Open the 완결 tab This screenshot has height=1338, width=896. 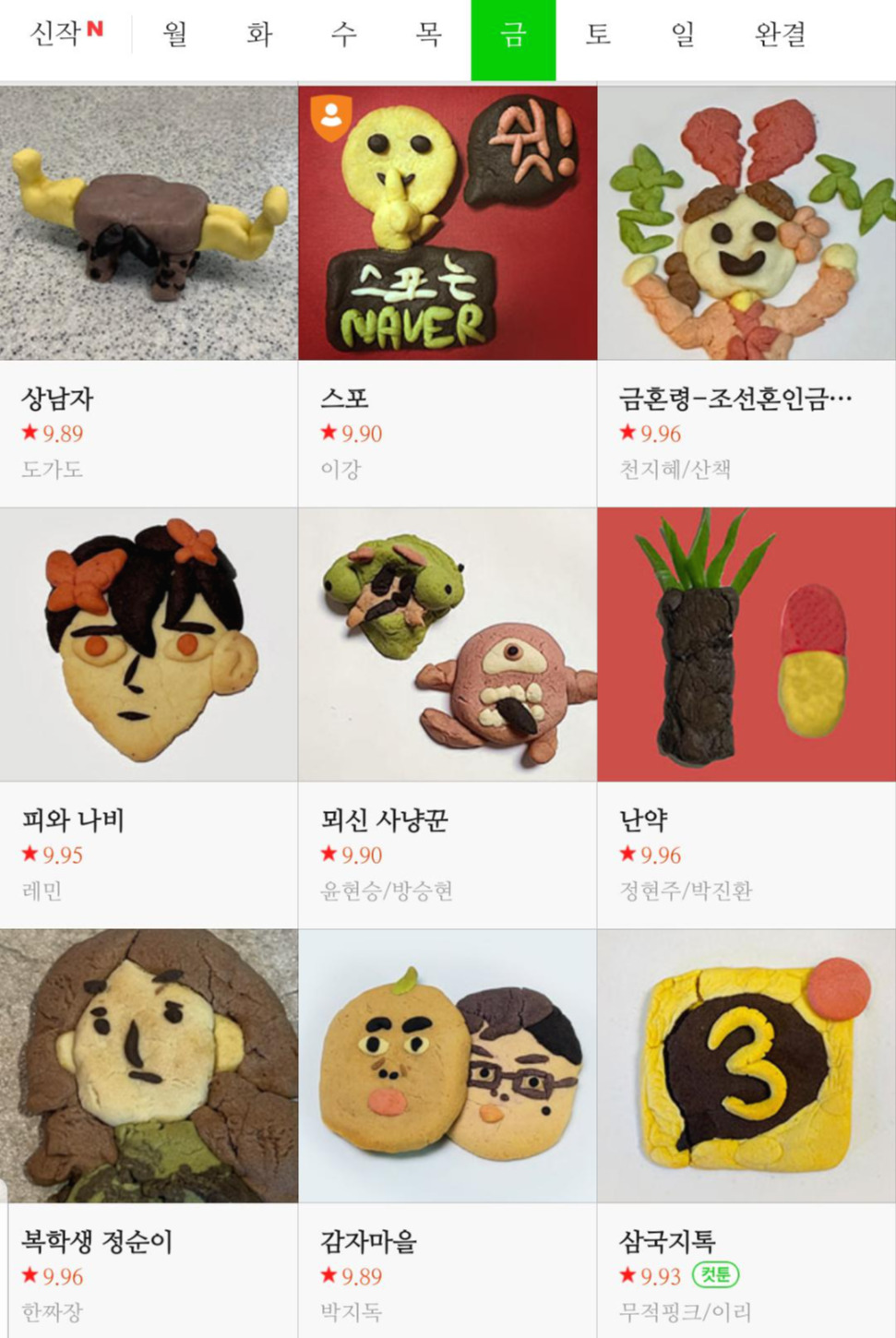(780, 35)
